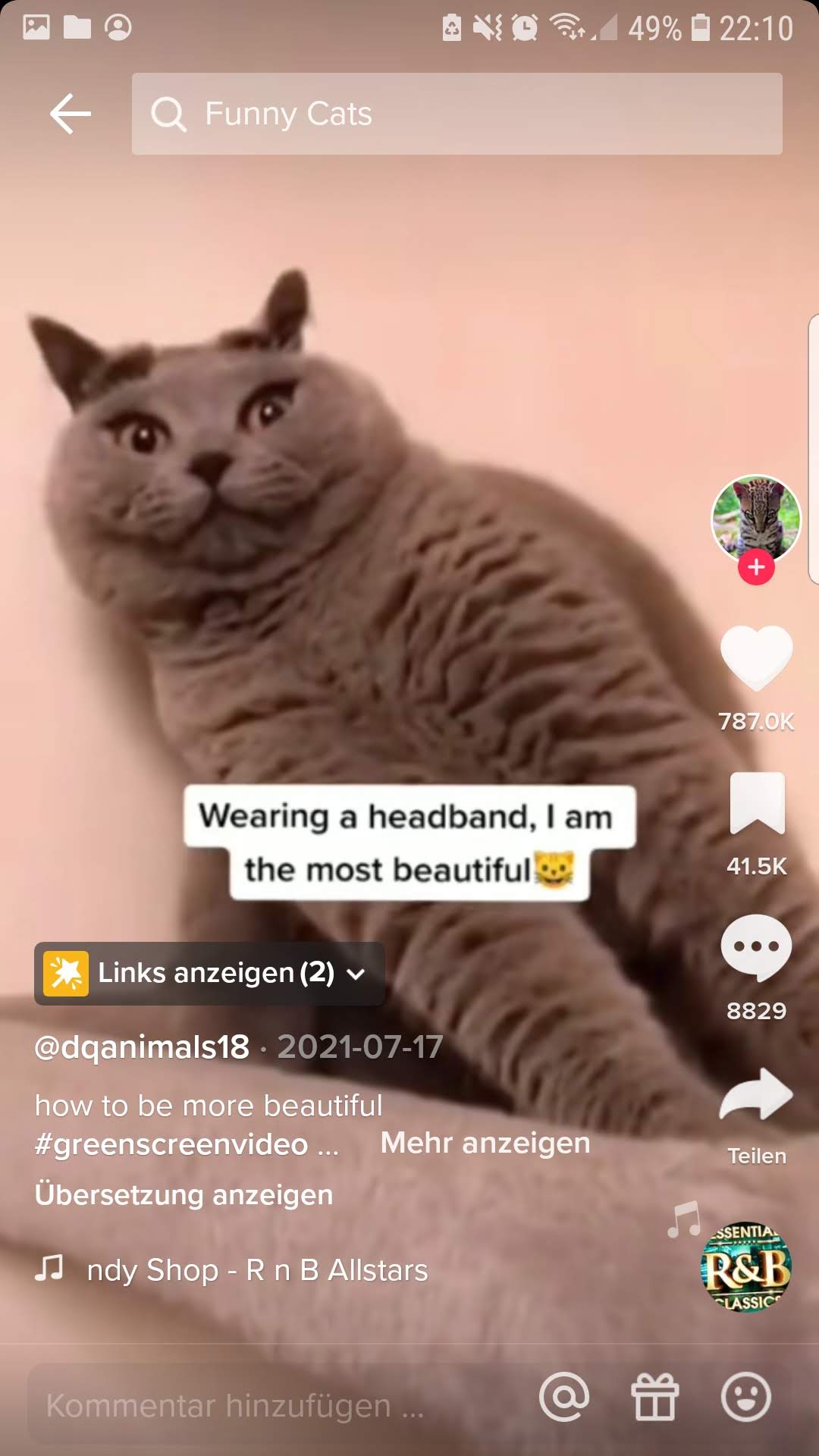819x1456 pixels.
Task: Open the creator's profile picture
Action: click(756, 519)
